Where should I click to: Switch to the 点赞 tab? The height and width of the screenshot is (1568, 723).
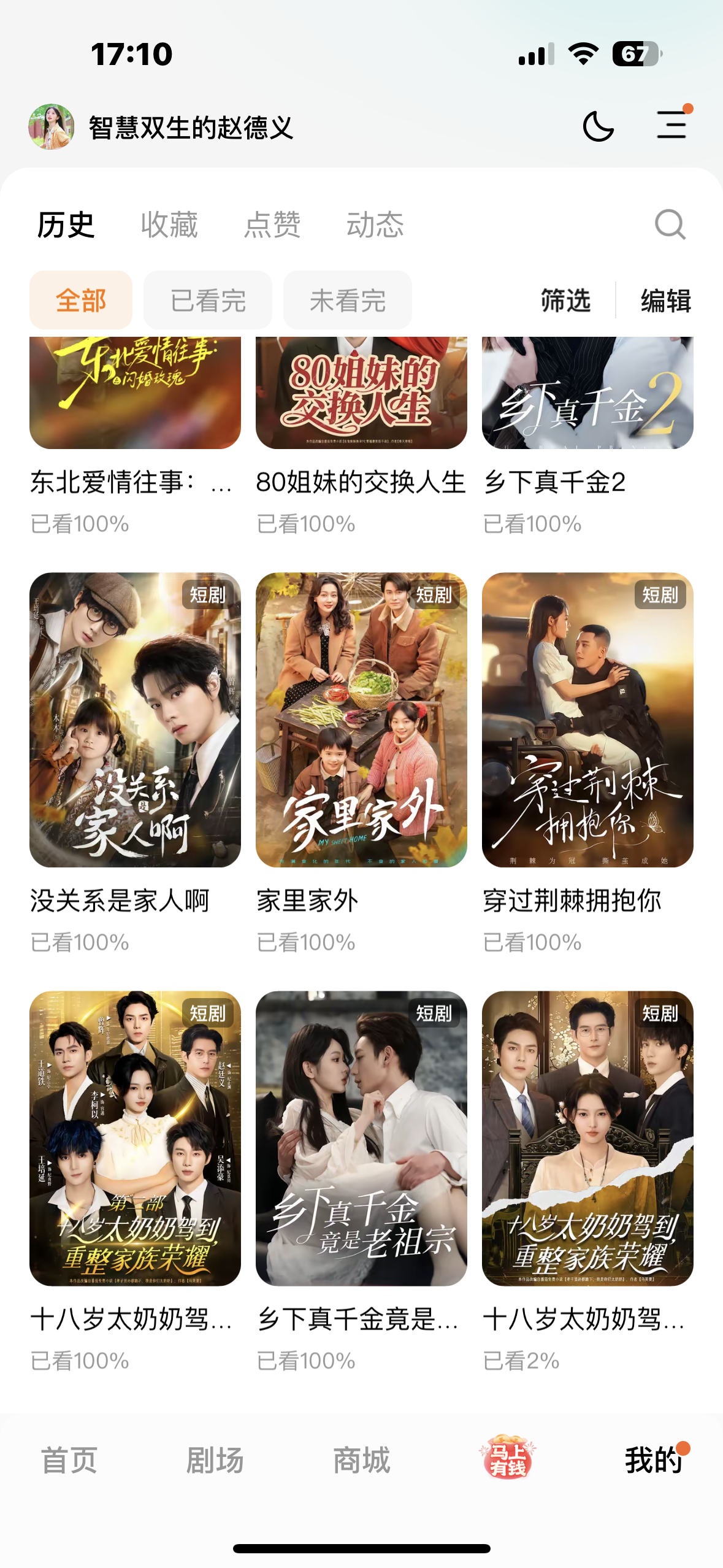click(272, 225)
